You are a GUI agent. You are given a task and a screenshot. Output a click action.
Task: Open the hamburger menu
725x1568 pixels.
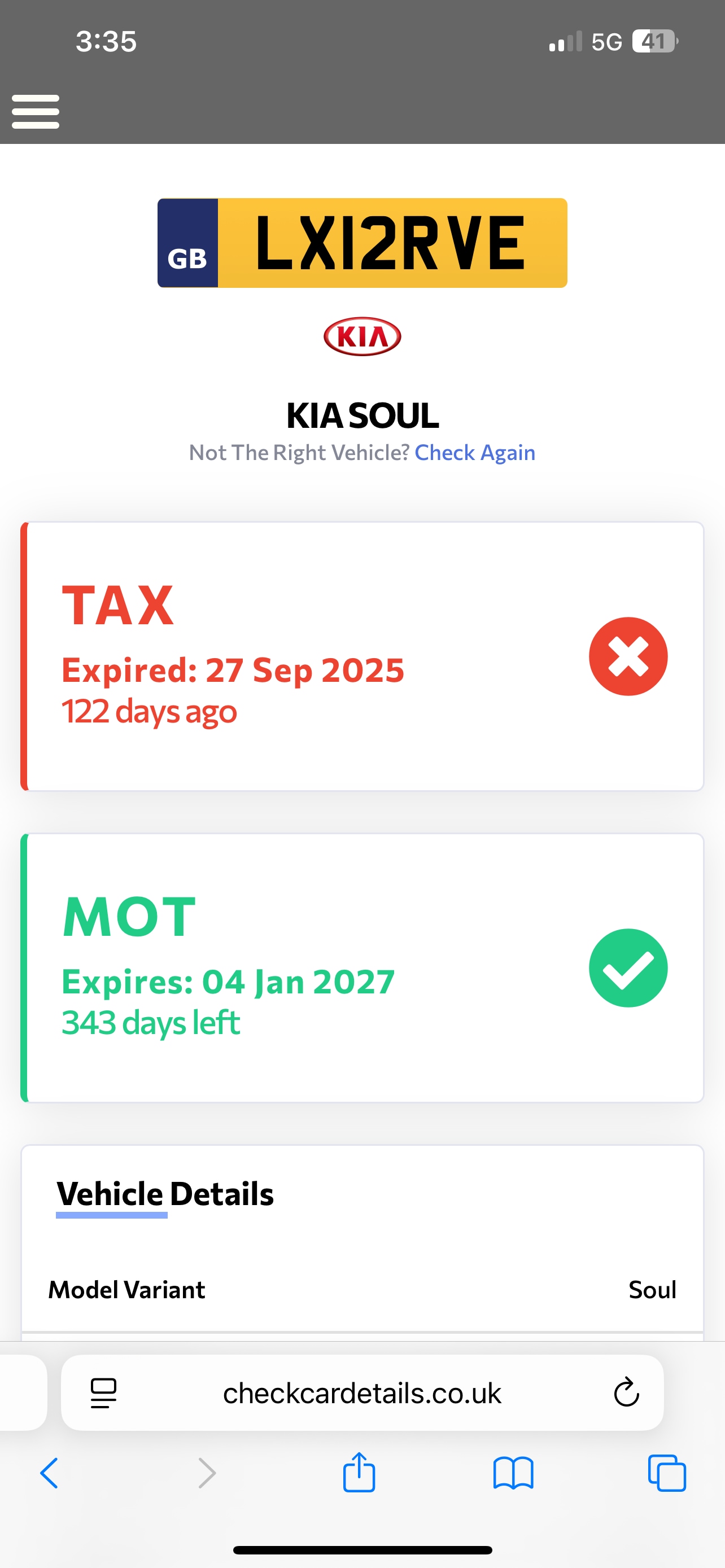click(x=36, y=111)
